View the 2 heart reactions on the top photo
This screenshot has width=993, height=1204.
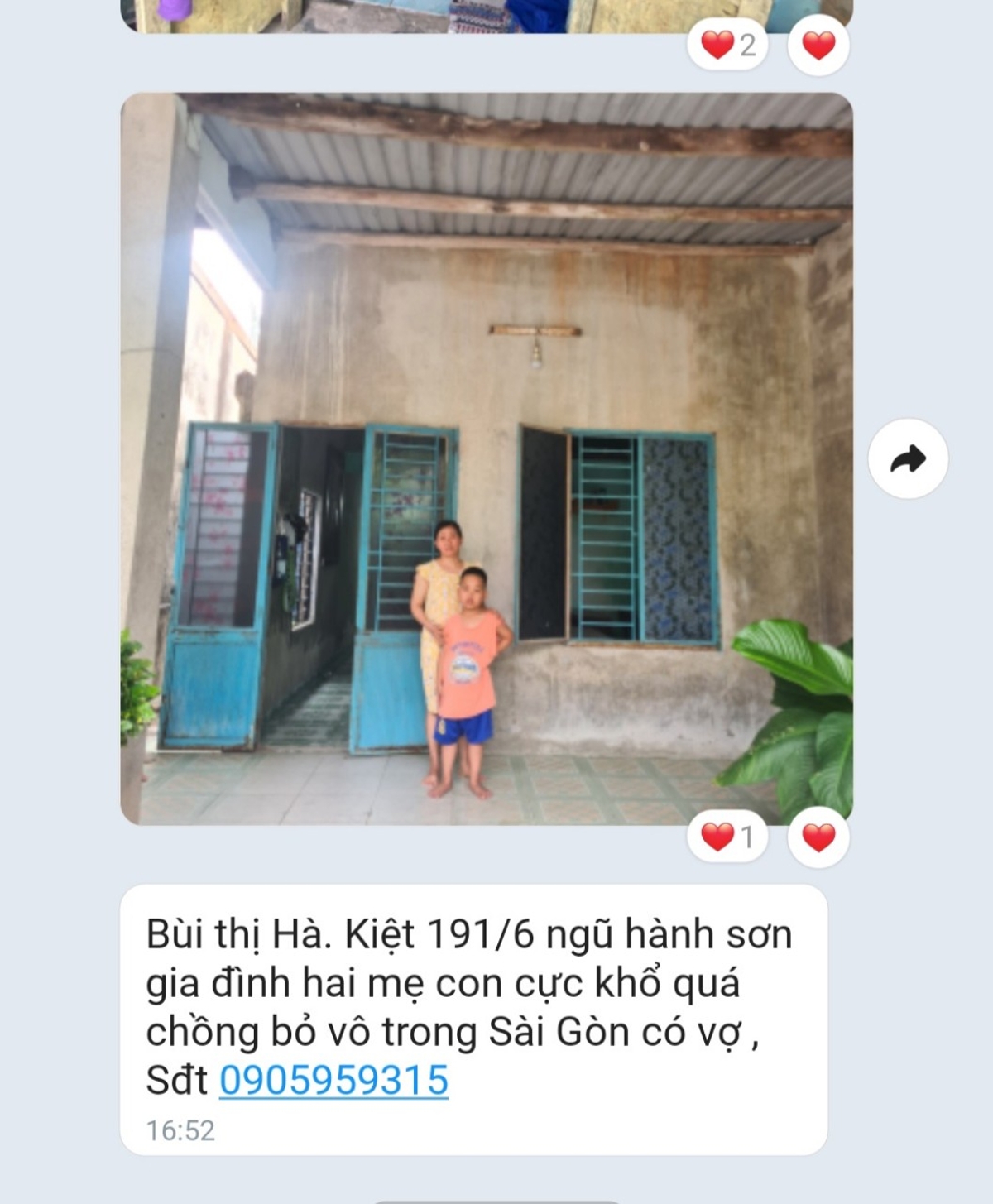(x=727, y=45)
